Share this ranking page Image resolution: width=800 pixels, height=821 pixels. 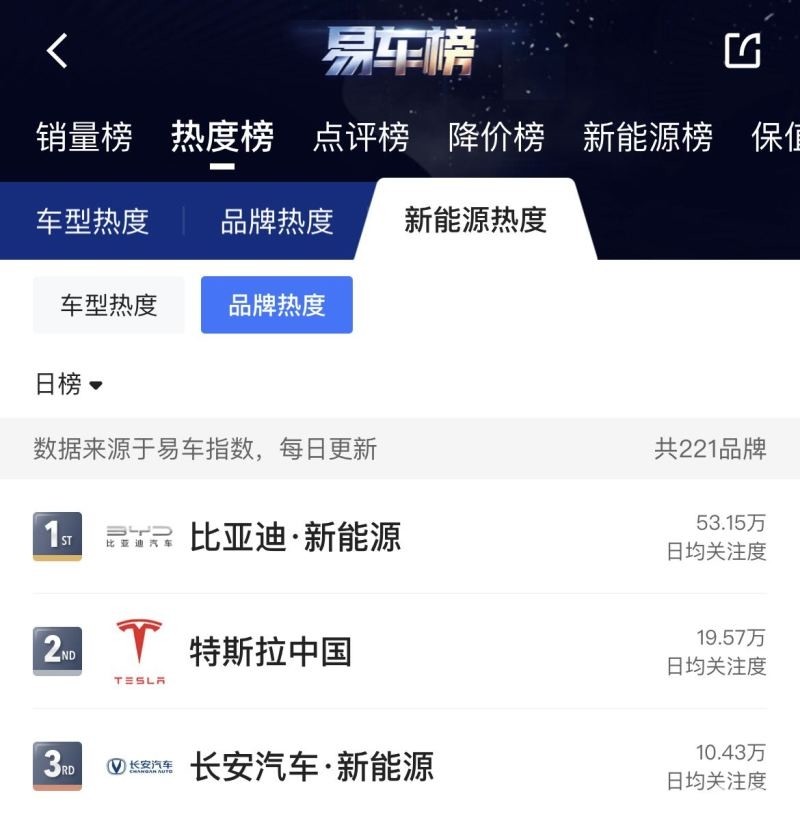pos(742,50)
